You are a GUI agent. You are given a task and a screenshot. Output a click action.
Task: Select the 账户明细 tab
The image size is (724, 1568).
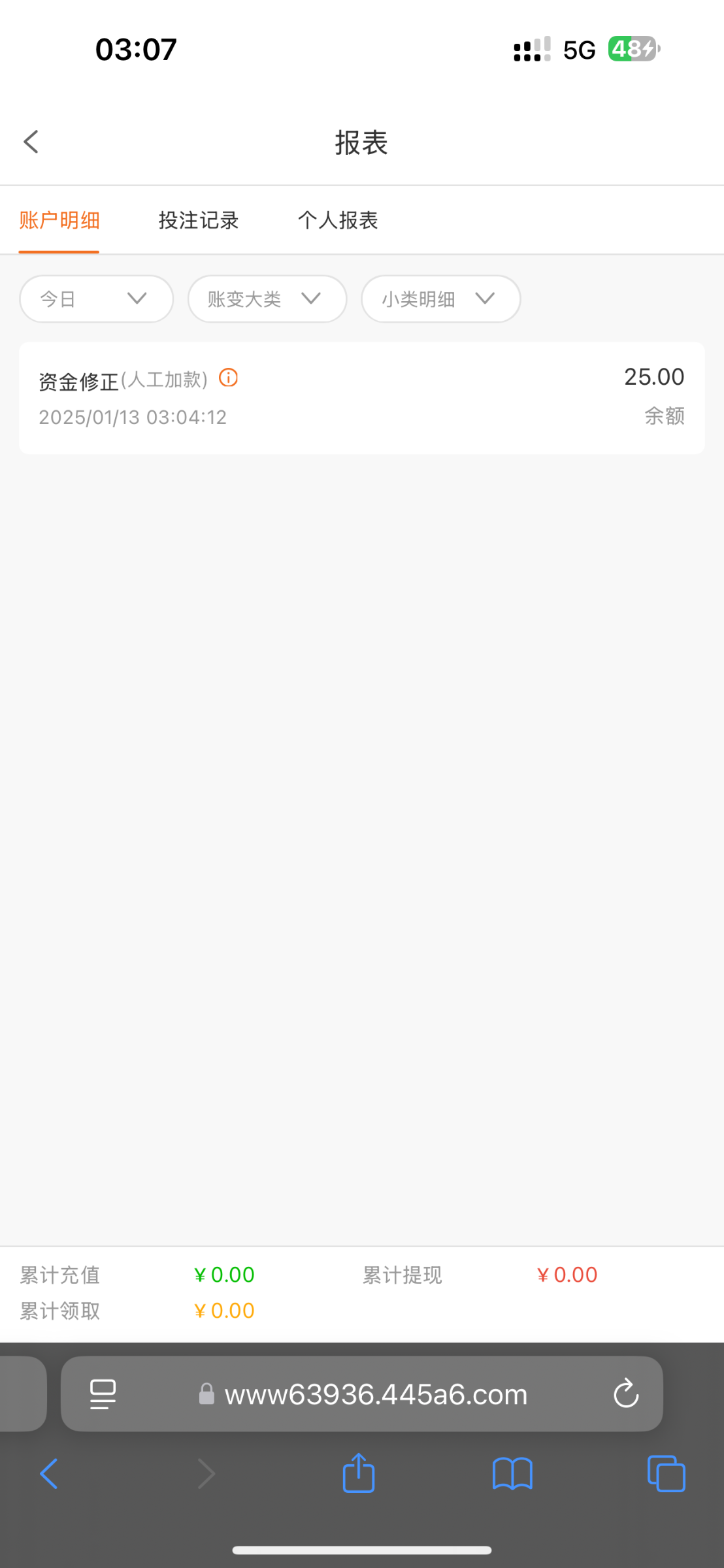[59, 220]
